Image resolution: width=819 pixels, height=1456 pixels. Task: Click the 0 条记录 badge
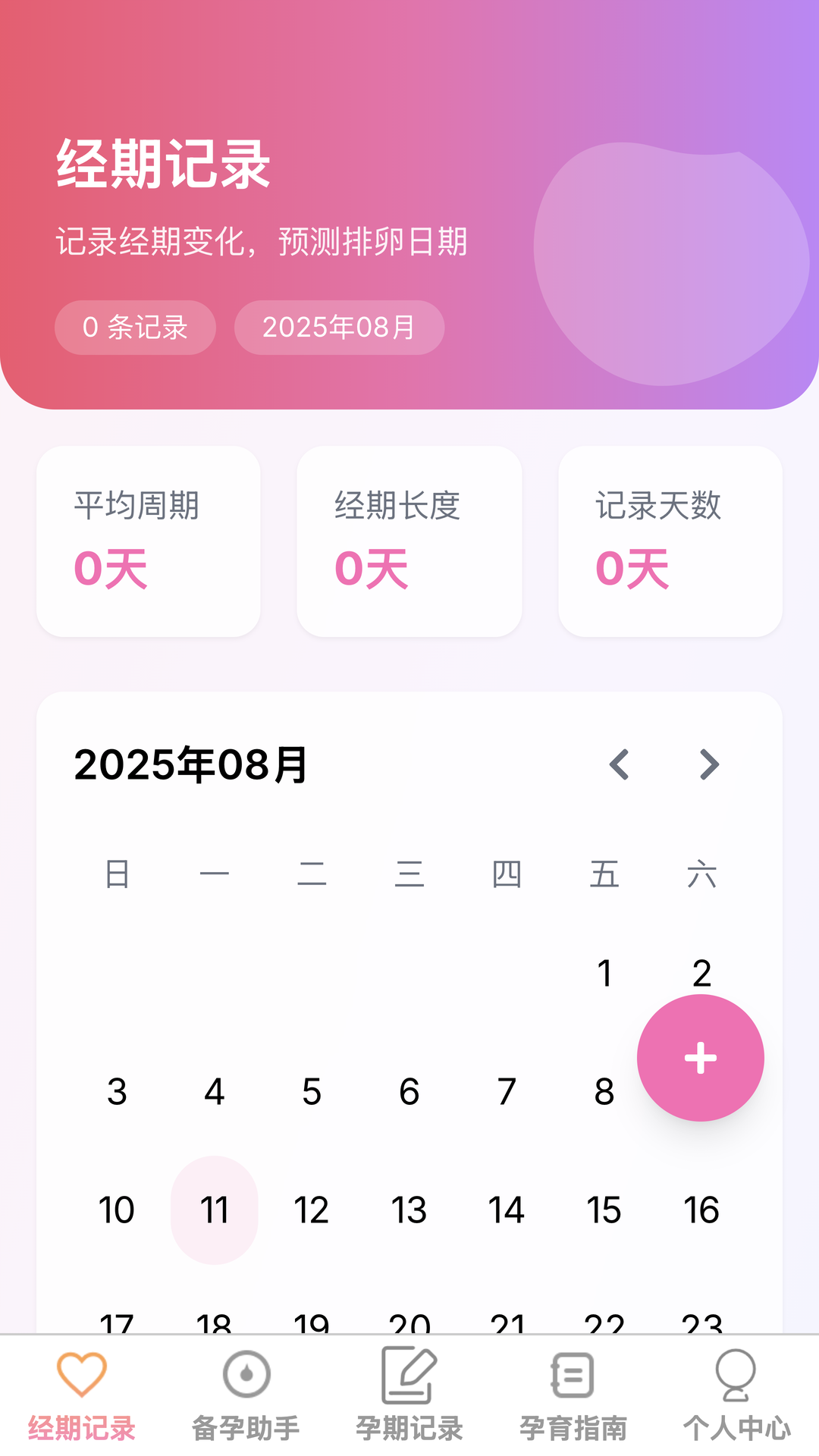(x=136, y=327)
